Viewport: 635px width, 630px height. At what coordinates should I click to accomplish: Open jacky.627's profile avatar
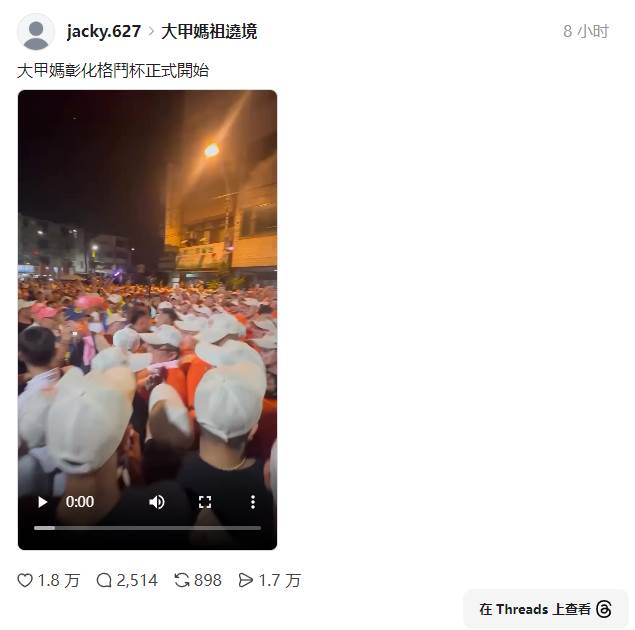point(36,32)
